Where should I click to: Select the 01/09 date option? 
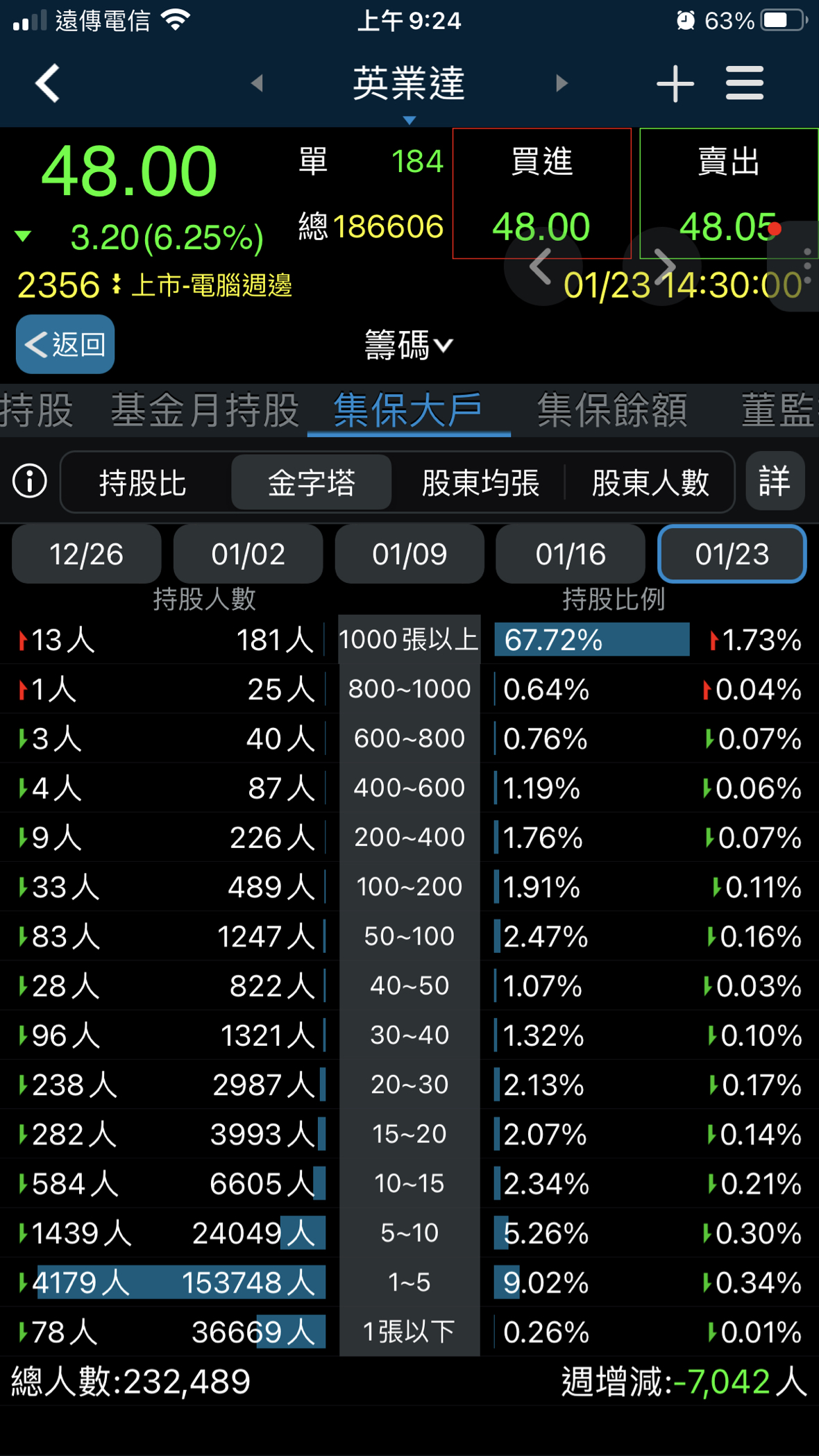pos(409,554)
